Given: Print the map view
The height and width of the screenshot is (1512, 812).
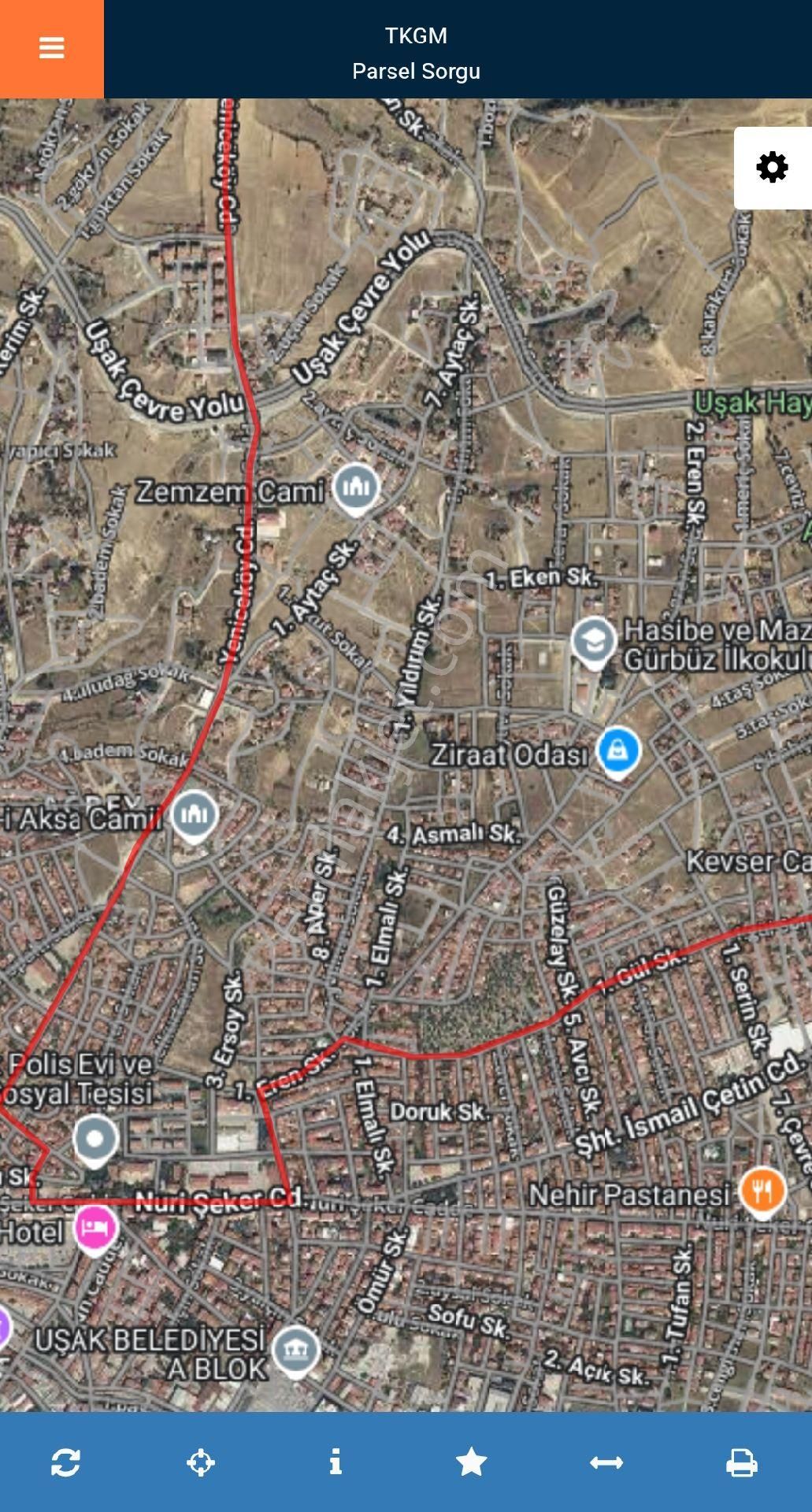Looking at the screenshot, I should (x=741, y=1462).
